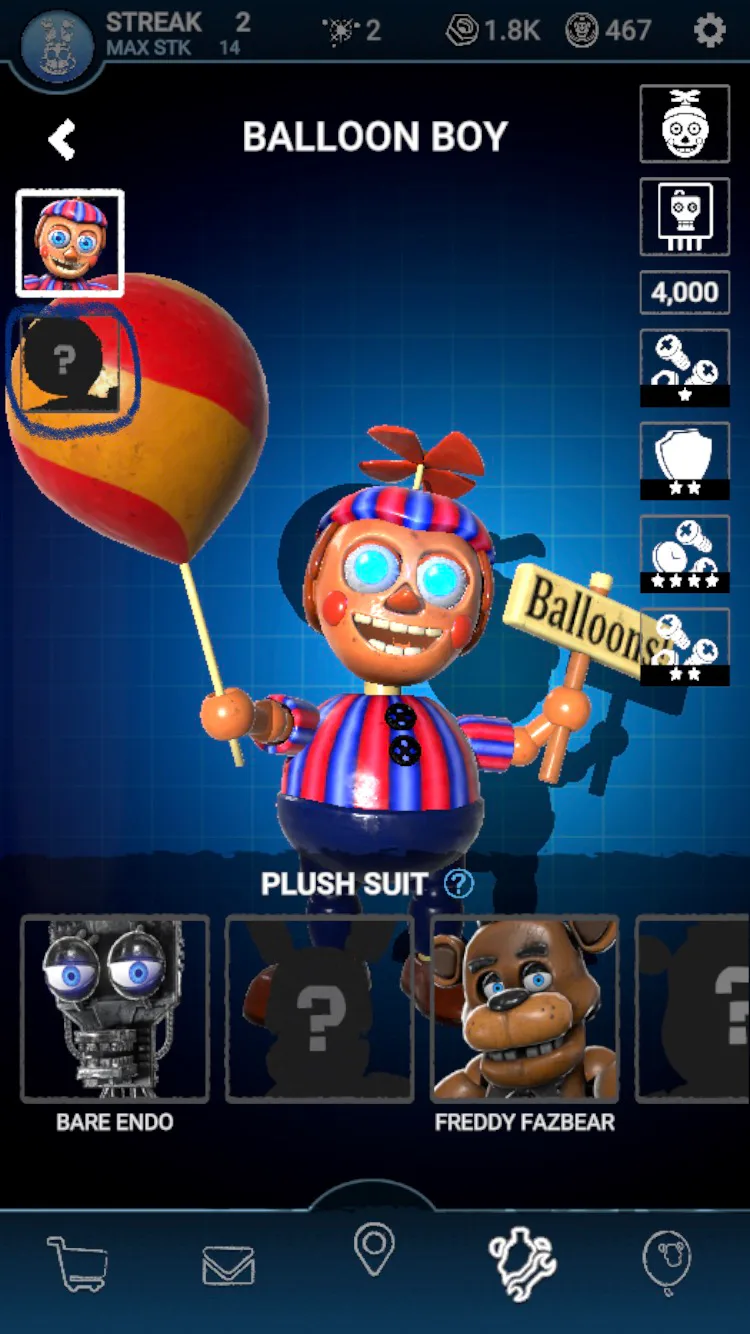Open the shop cart tab
This screenshot has height=1334, width=750.
(x=77, y=1262)
